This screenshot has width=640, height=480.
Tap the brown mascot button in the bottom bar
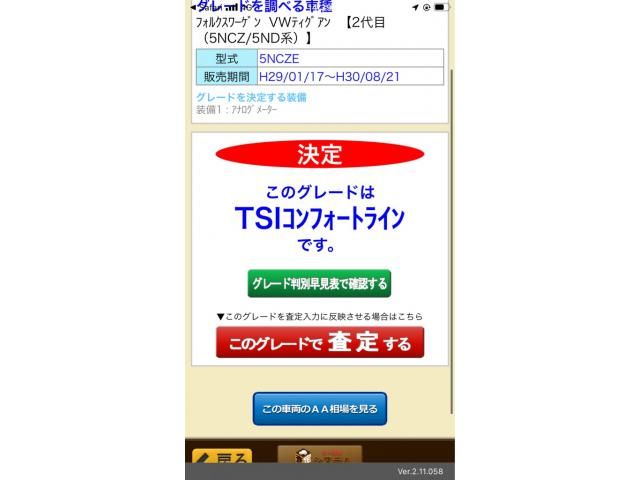pos(319,455)
